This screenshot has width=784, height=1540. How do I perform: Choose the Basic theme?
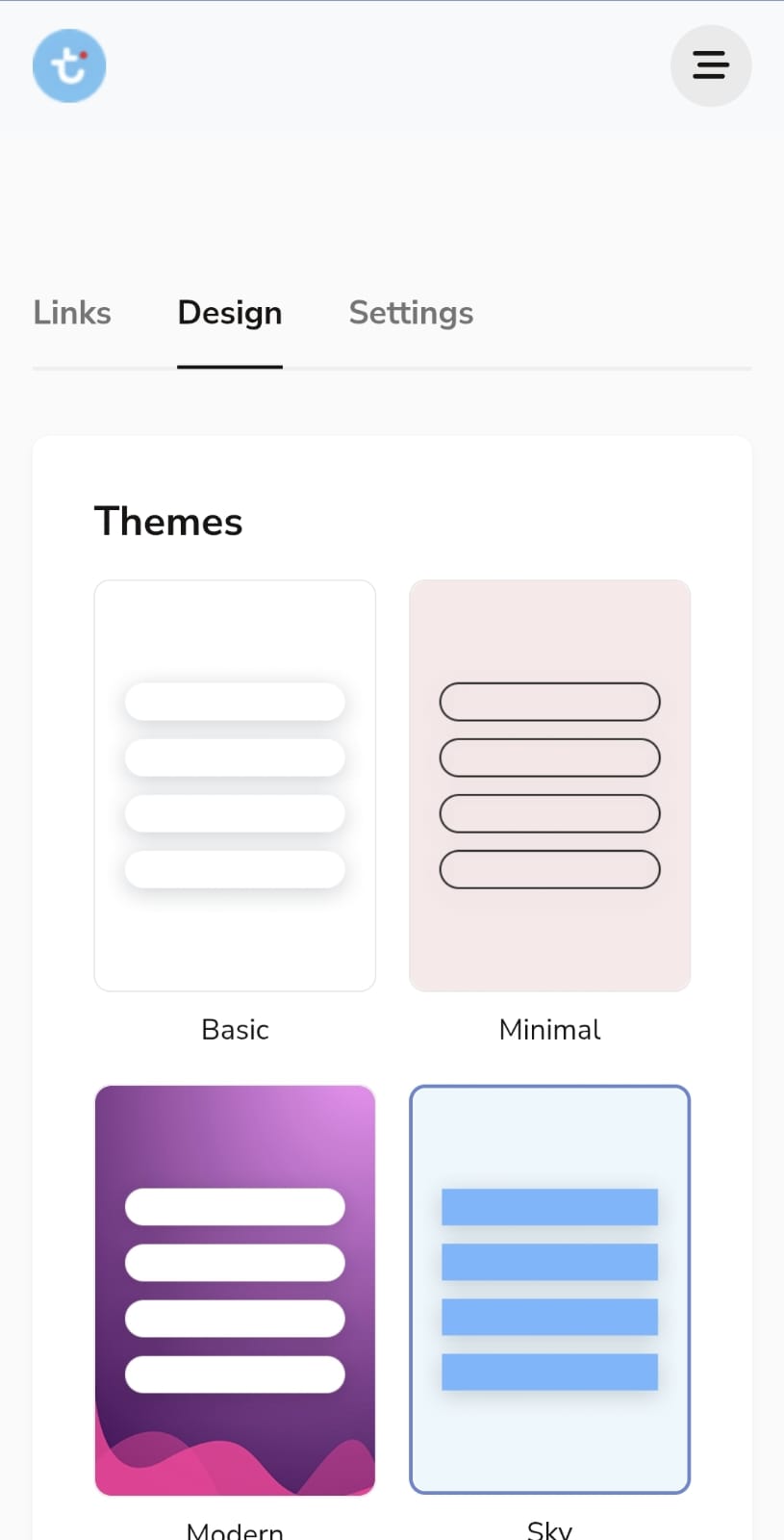(235, 785)
